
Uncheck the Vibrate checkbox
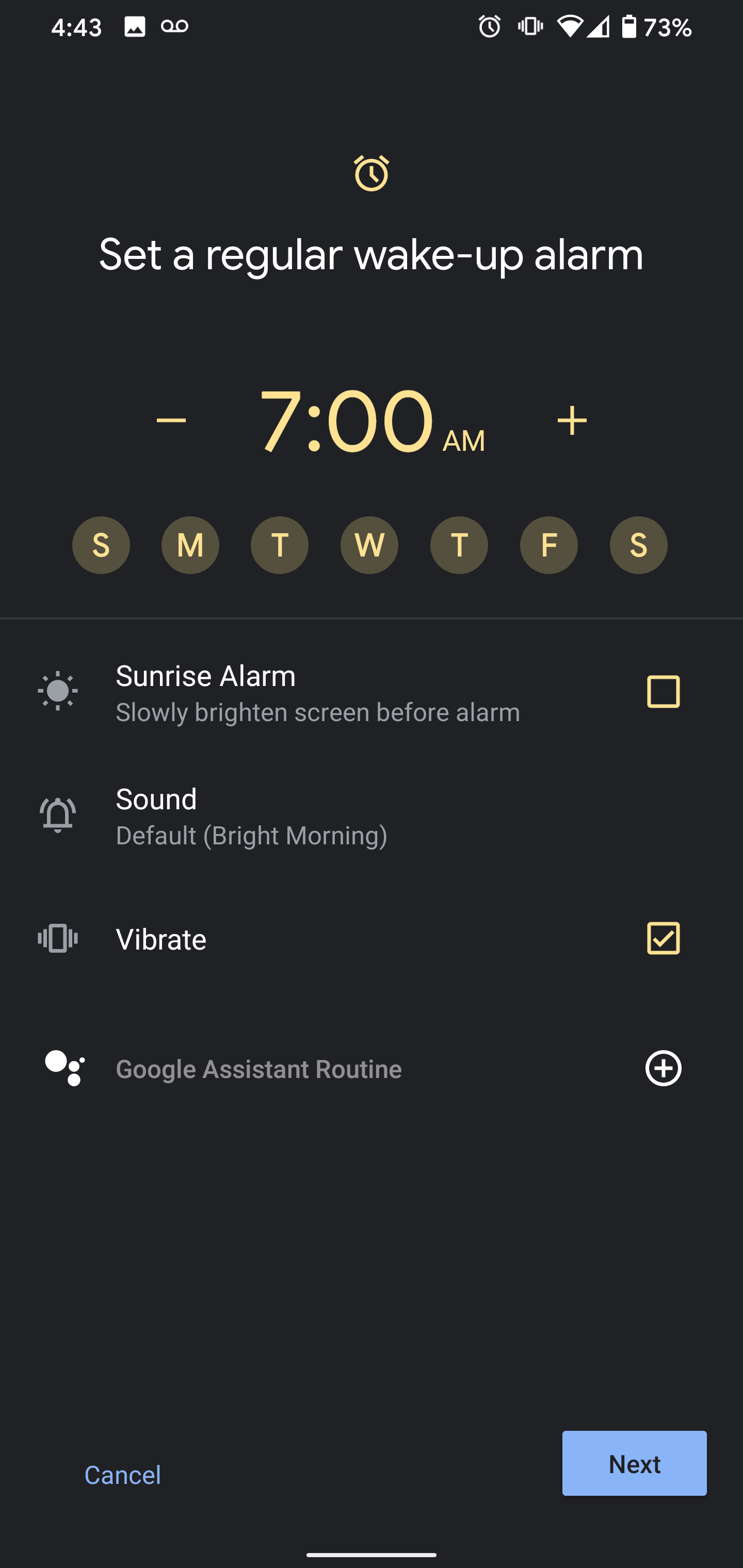pos(663,938)
